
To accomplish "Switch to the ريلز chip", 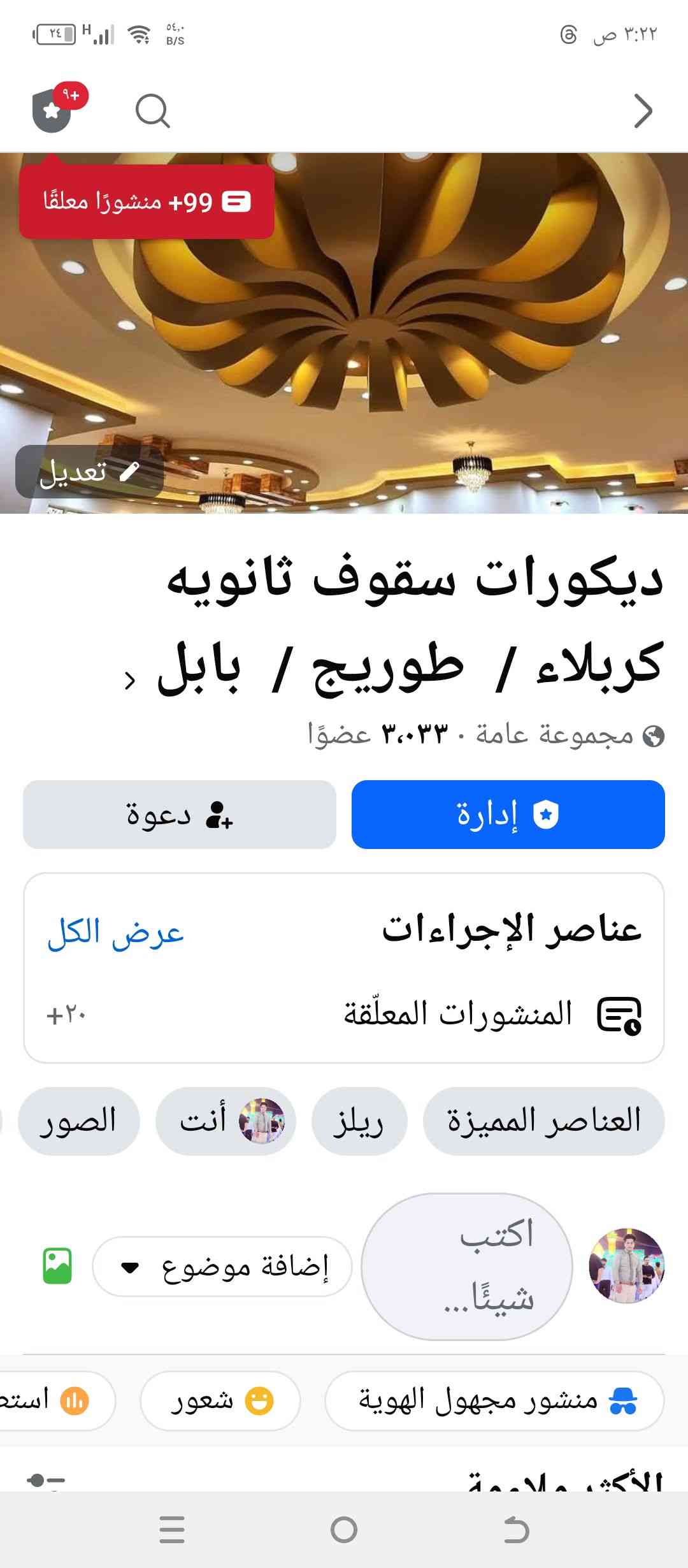I will tap(359, 1121).
